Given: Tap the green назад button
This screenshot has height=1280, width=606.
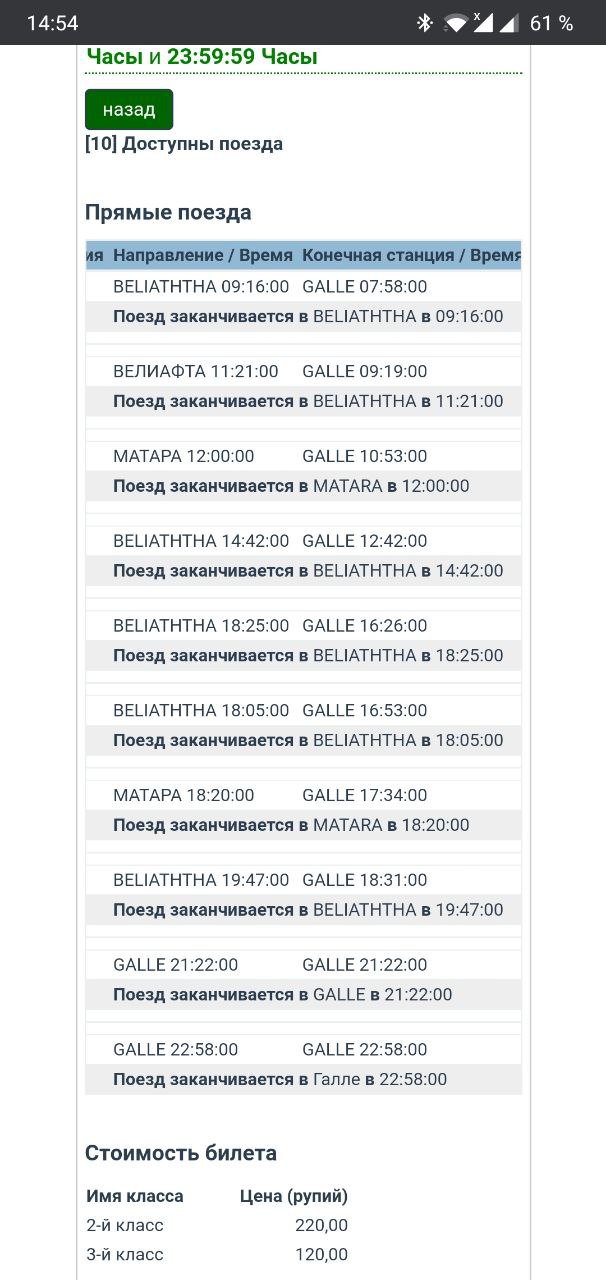Looking at the screenshot, I should click(129, 109).
